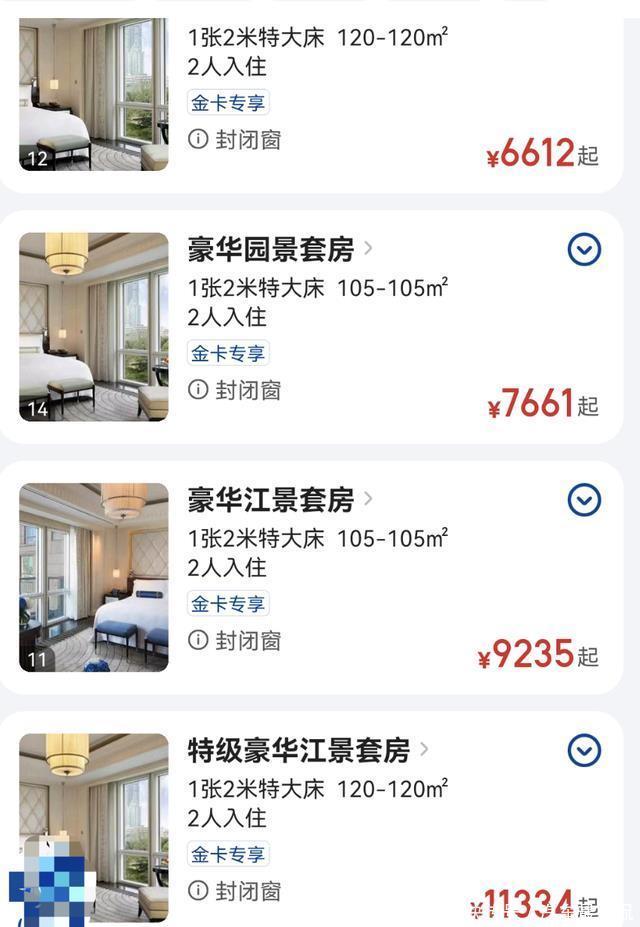640x927 pixels.
Task: View the 11 photos of 豪华江景套房
Action: 94,577
